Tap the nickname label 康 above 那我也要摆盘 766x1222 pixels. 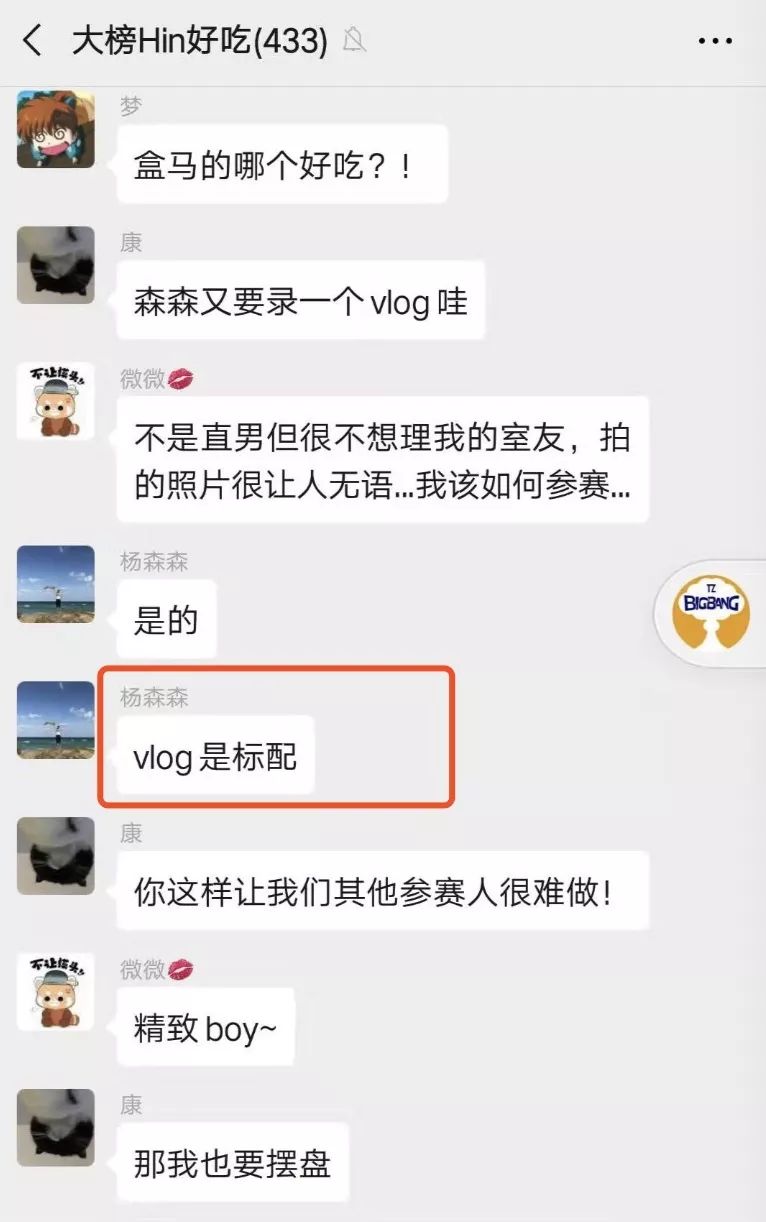(132, 1104)
